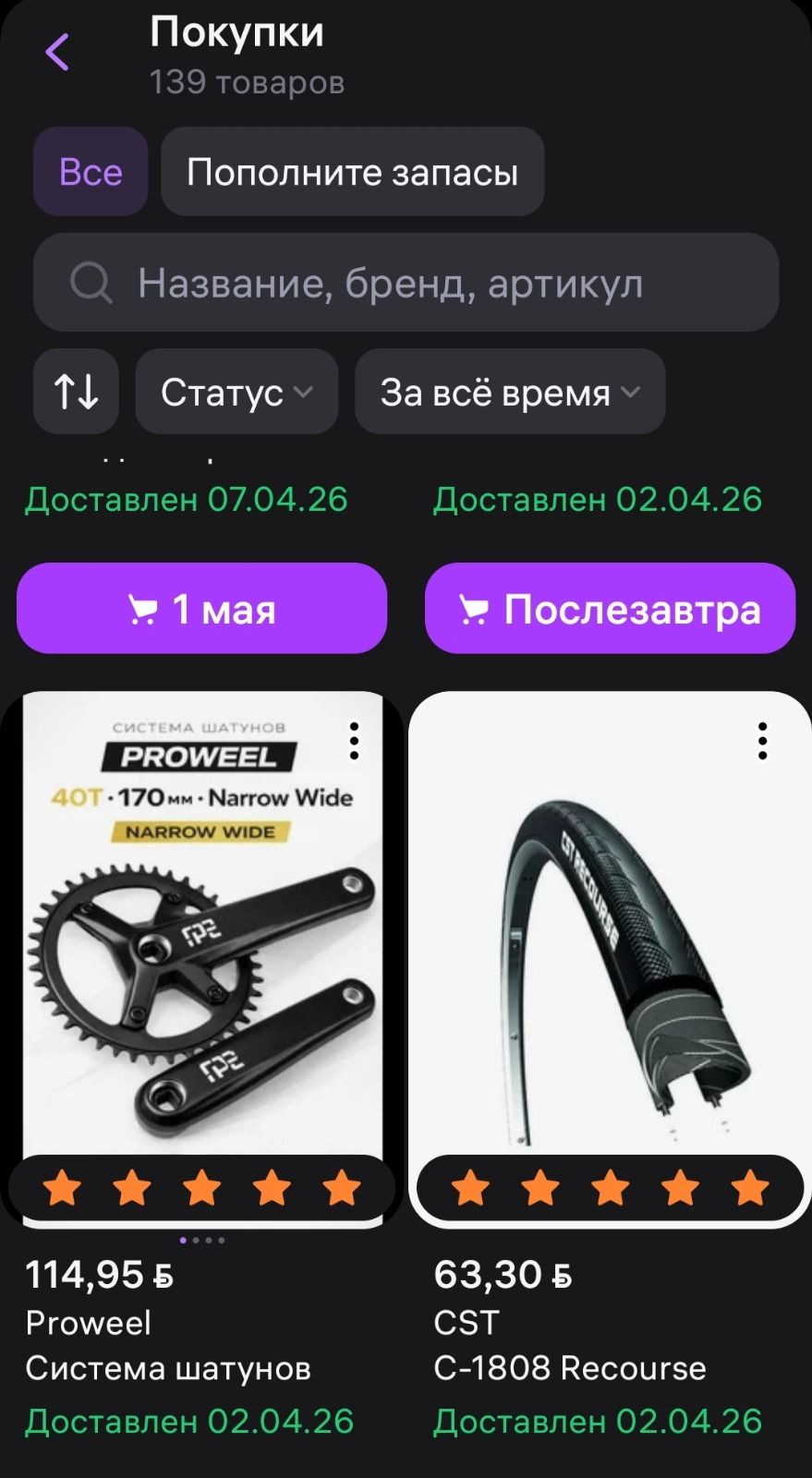Enable the Пополните запасы filter
Screen dimensions: 812x1478
point(352,172)
